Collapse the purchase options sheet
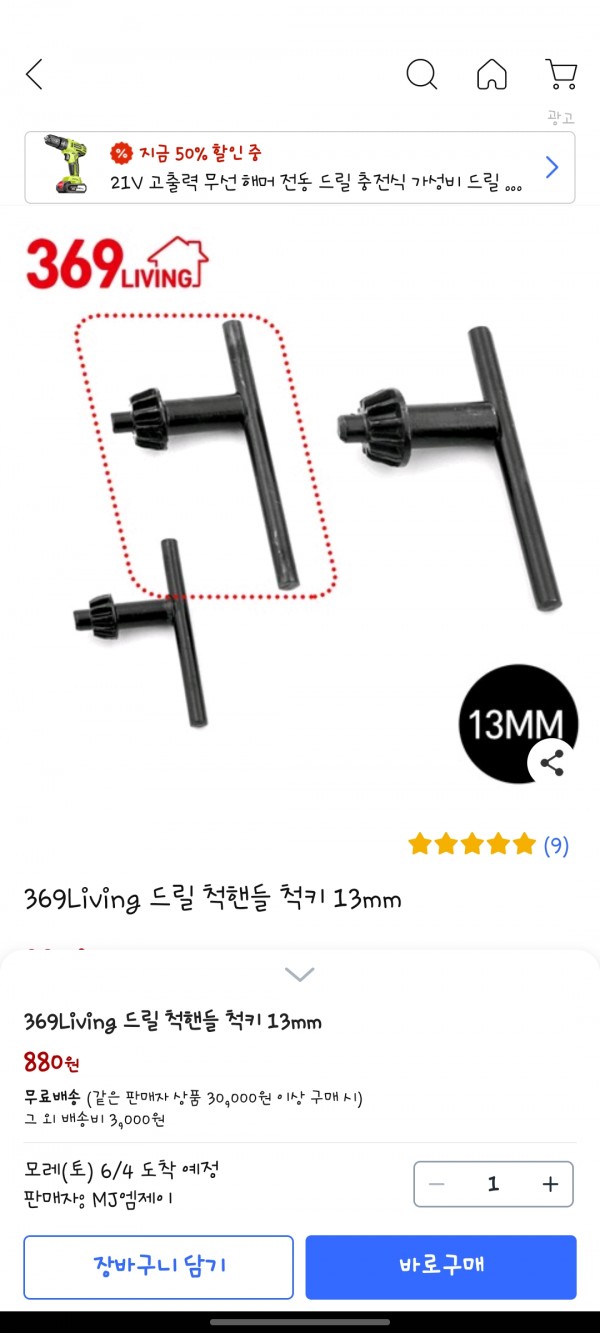The image size is (600, 1333). [299, 973]
